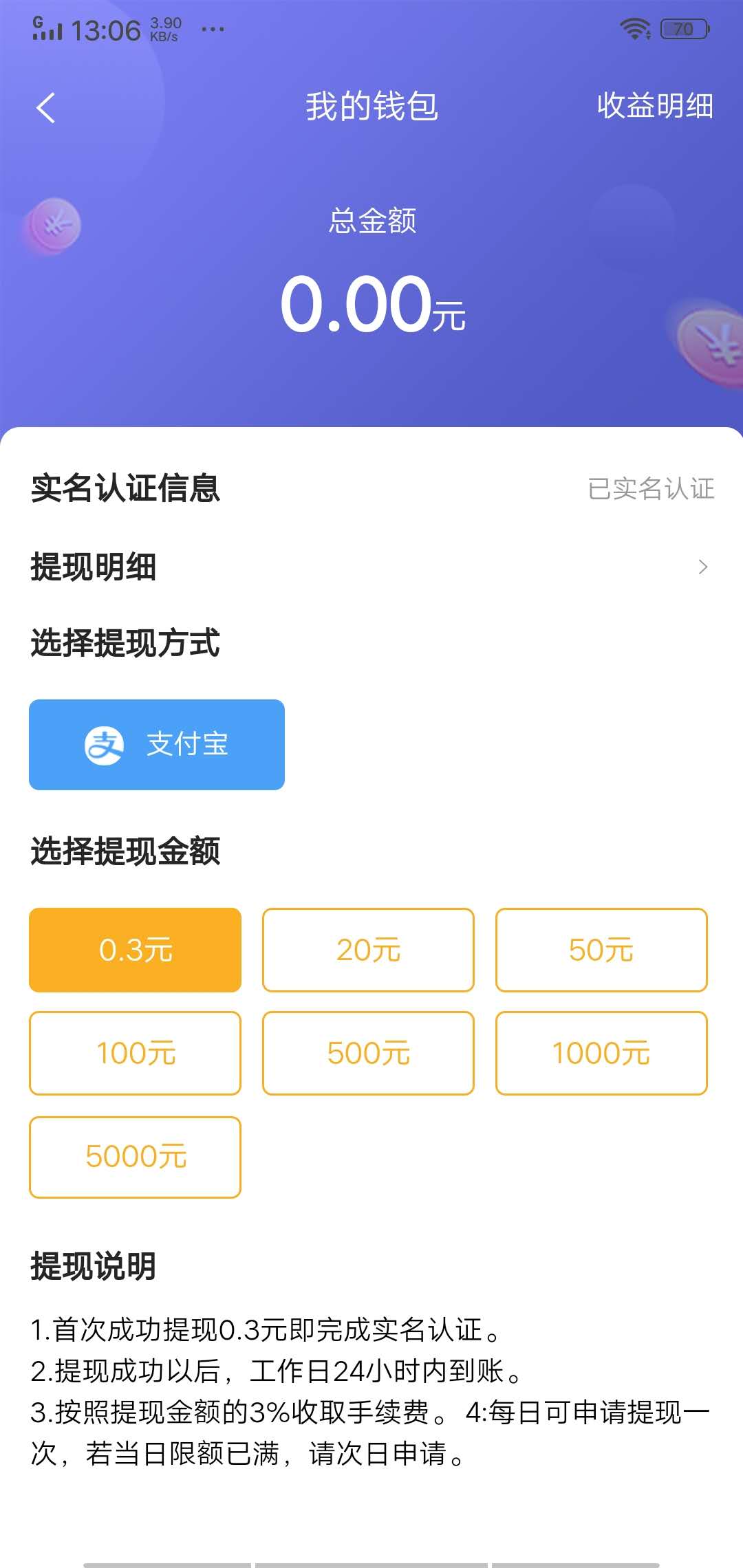Tap the battery indicator in status bar
This screenshot has height=1568, width=743.
(685, 29)
